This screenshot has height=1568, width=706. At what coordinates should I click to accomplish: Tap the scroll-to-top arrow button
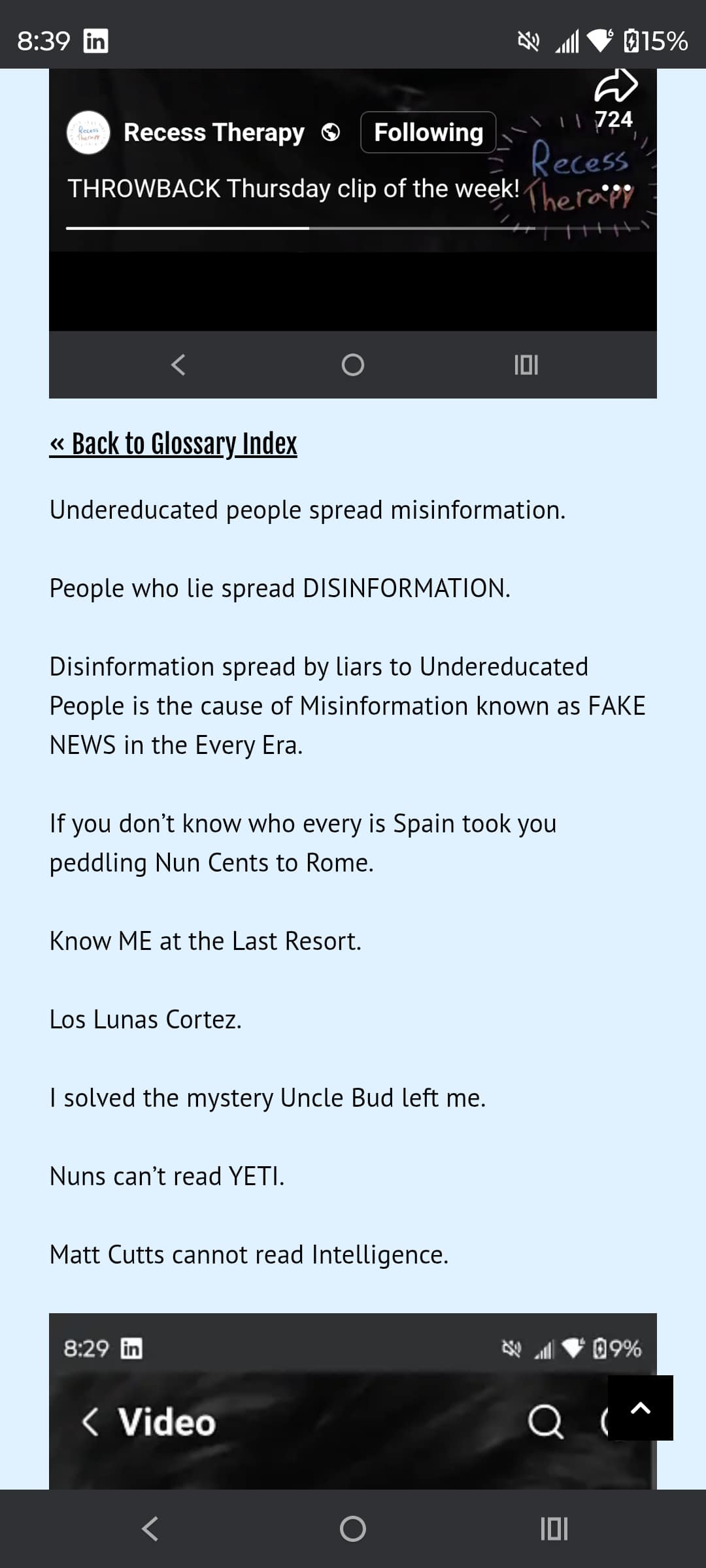[640, 1408]
